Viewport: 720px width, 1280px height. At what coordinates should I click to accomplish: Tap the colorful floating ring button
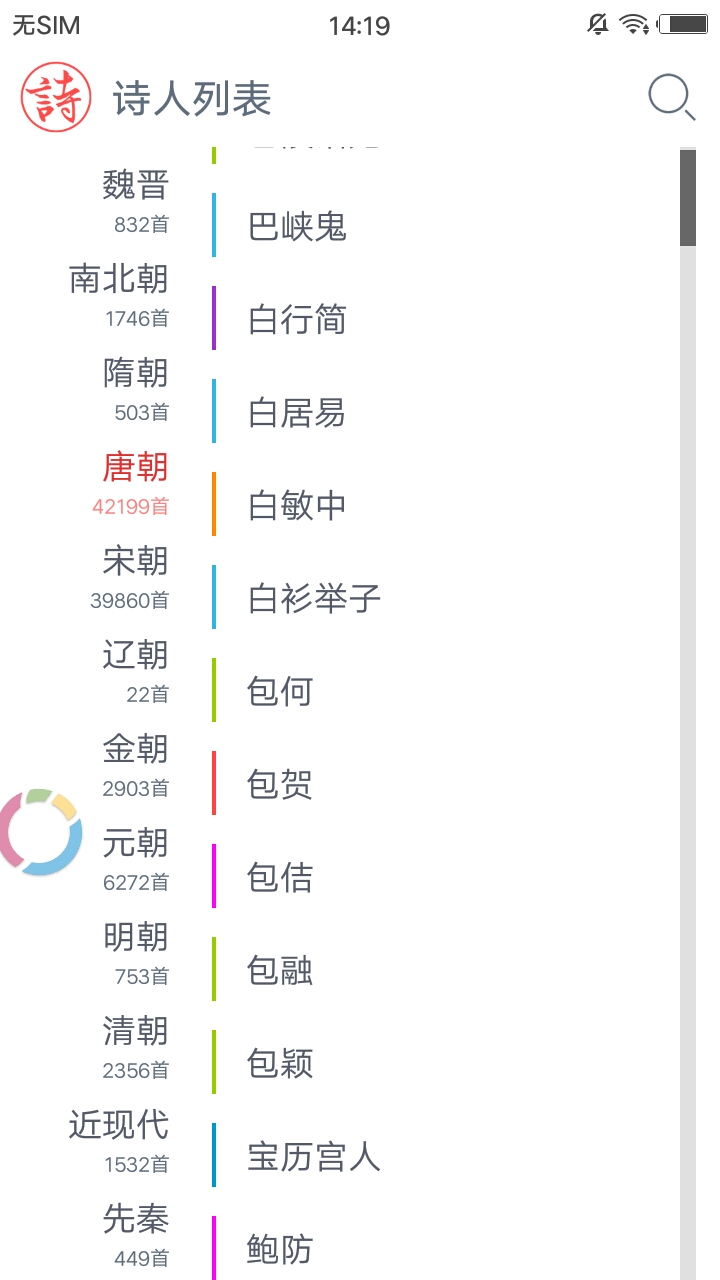(x=38, y=832)
